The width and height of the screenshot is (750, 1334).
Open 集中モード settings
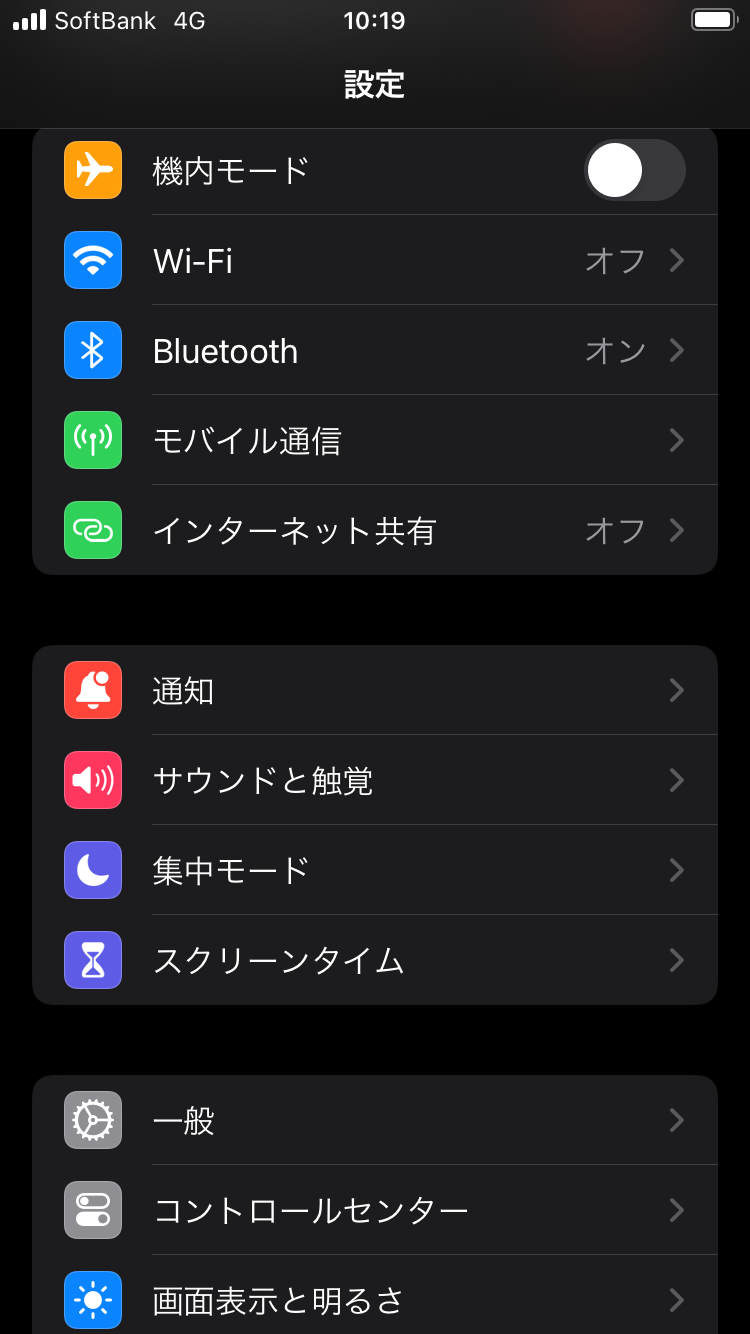click(375, 870)
